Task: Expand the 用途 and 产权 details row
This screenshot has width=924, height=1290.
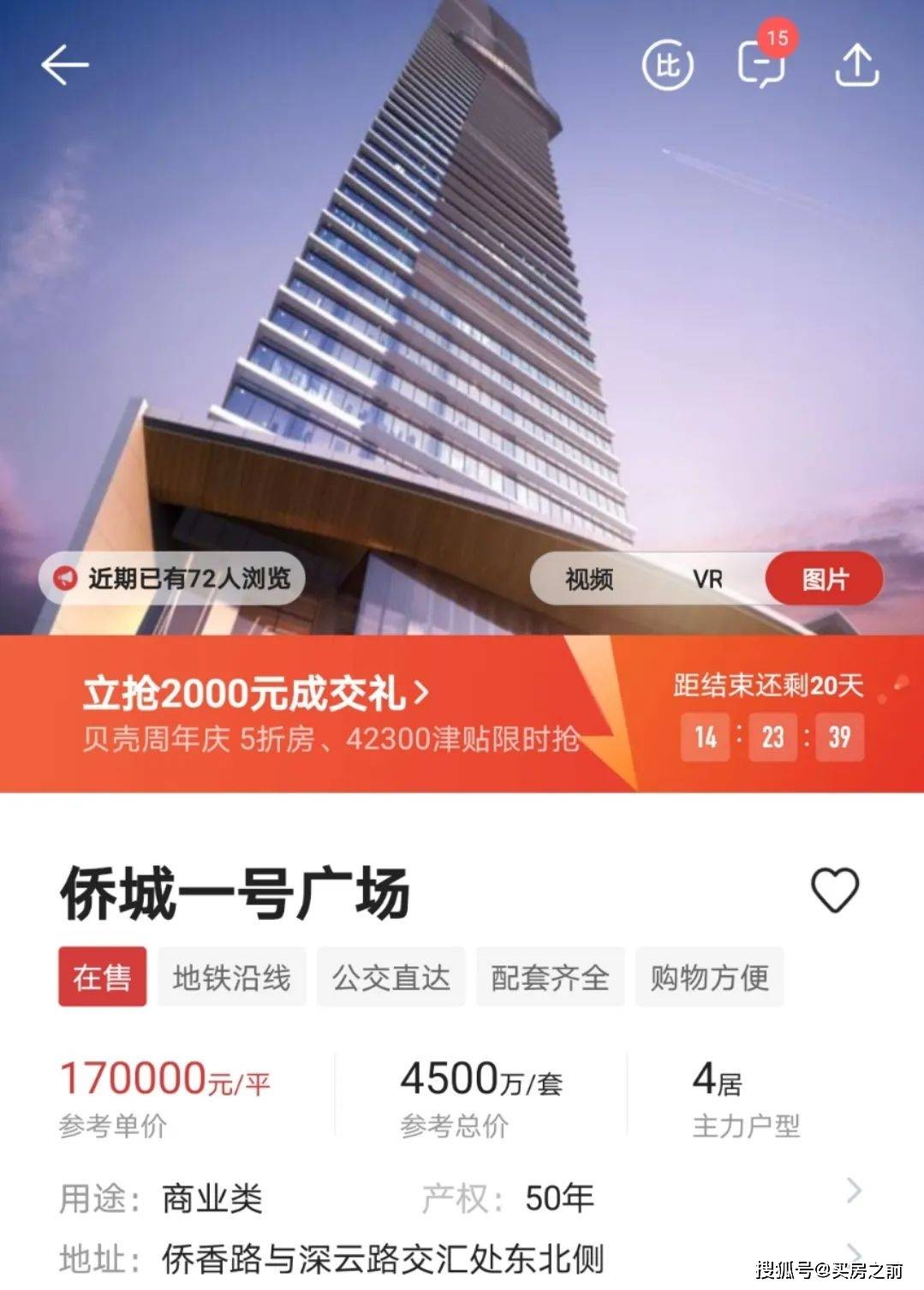Action: pyautogui.click(x=853, y=1191)
